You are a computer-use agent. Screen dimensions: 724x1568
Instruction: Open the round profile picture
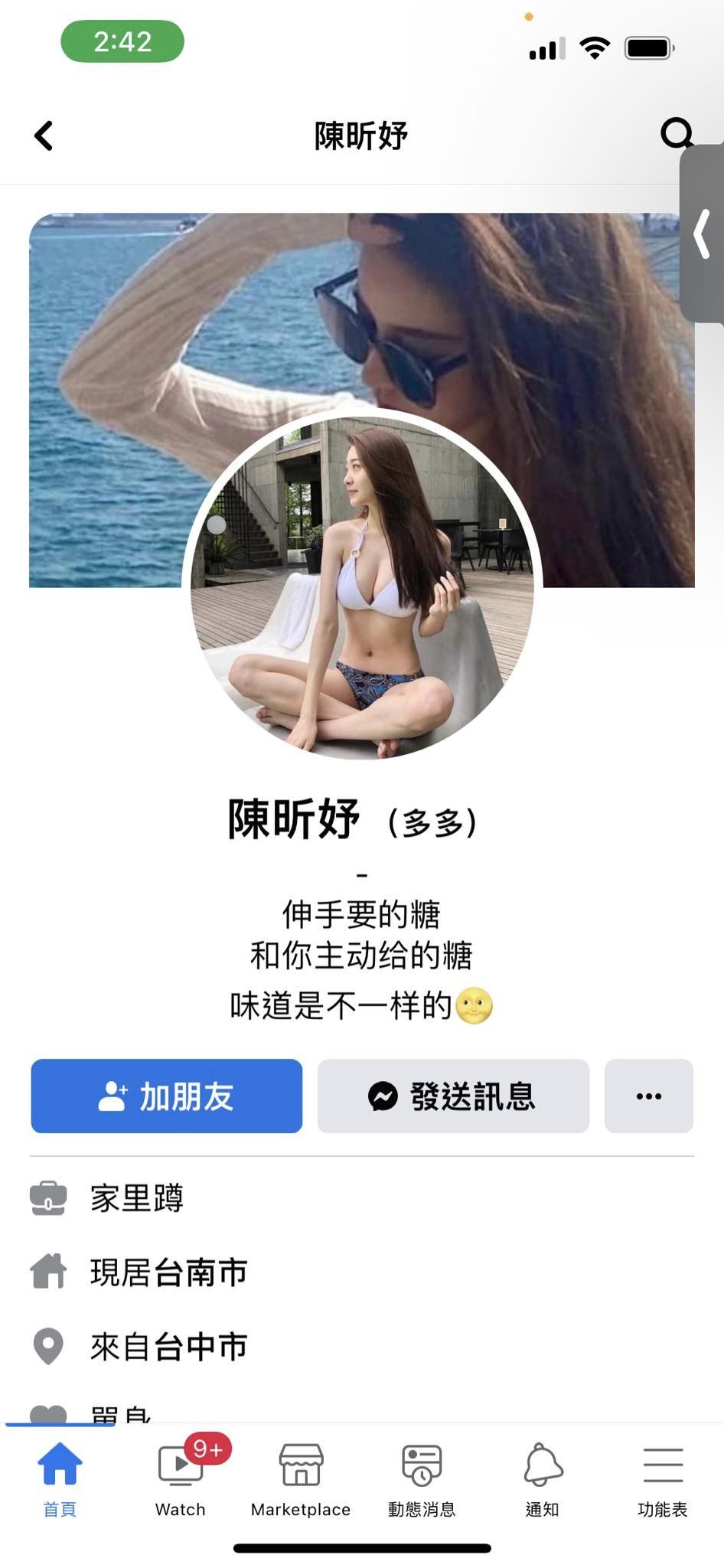[x=362, y=588]
